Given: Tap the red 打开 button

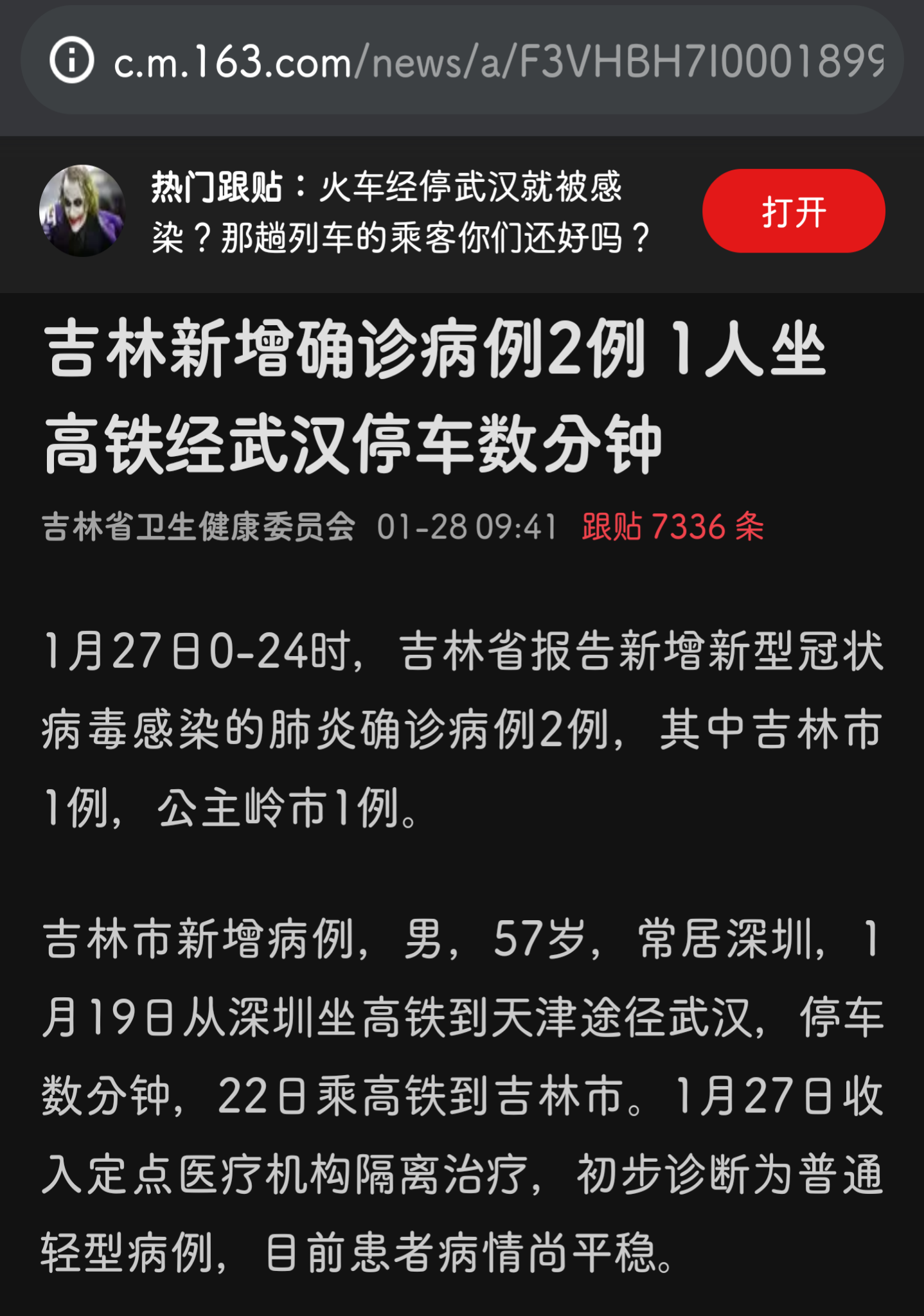Looking at the screenshot, I should tap(793, 211).
